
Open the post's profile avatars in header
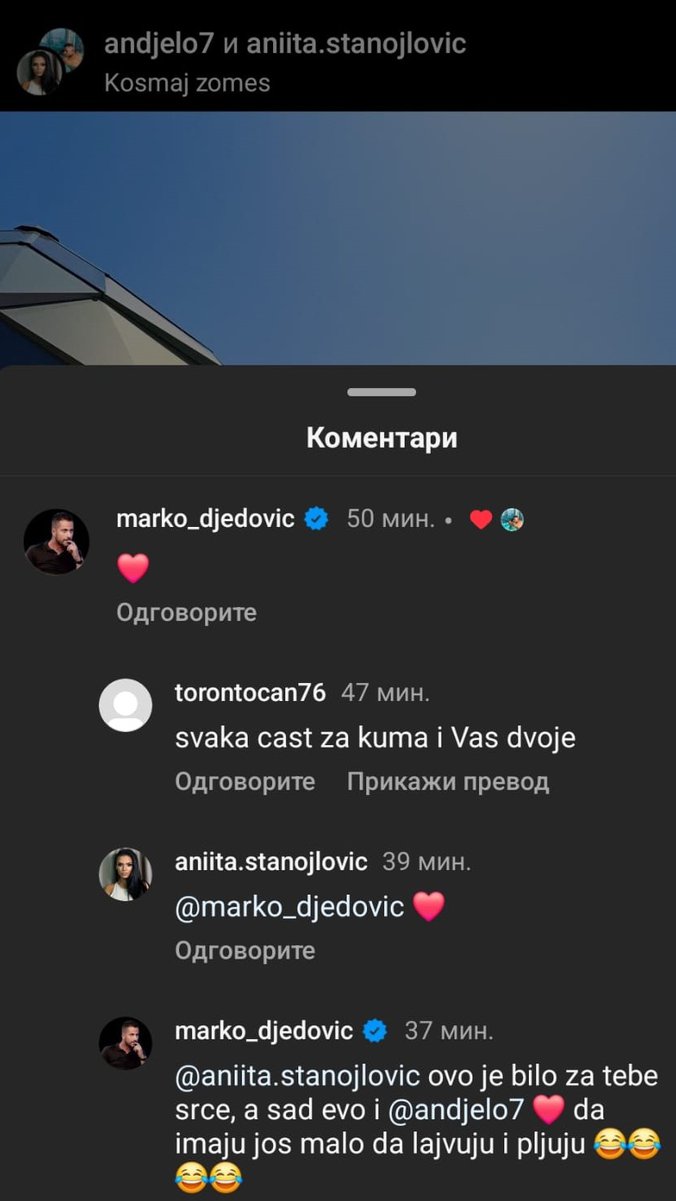[x=49, y=61]
